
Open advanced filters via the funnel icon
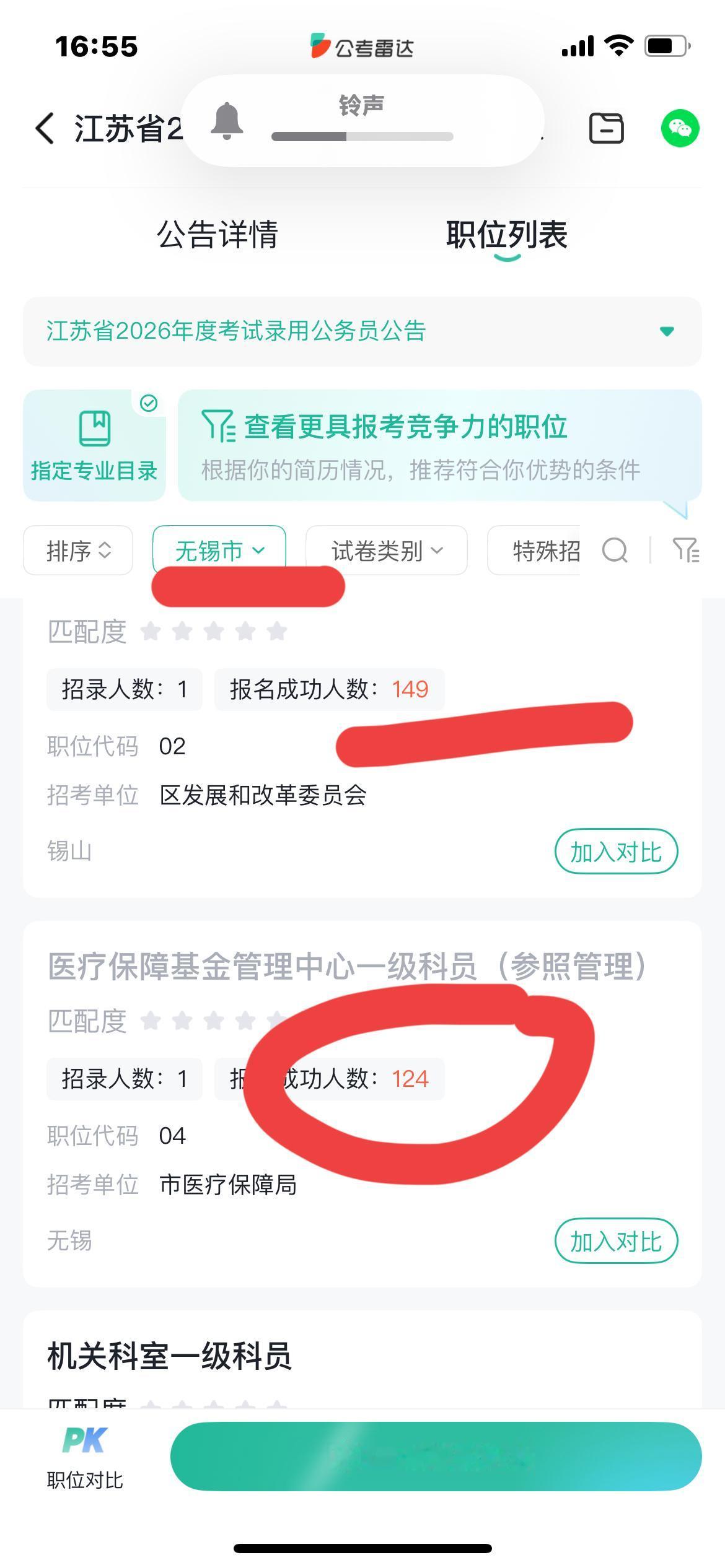tap(687, 551)
